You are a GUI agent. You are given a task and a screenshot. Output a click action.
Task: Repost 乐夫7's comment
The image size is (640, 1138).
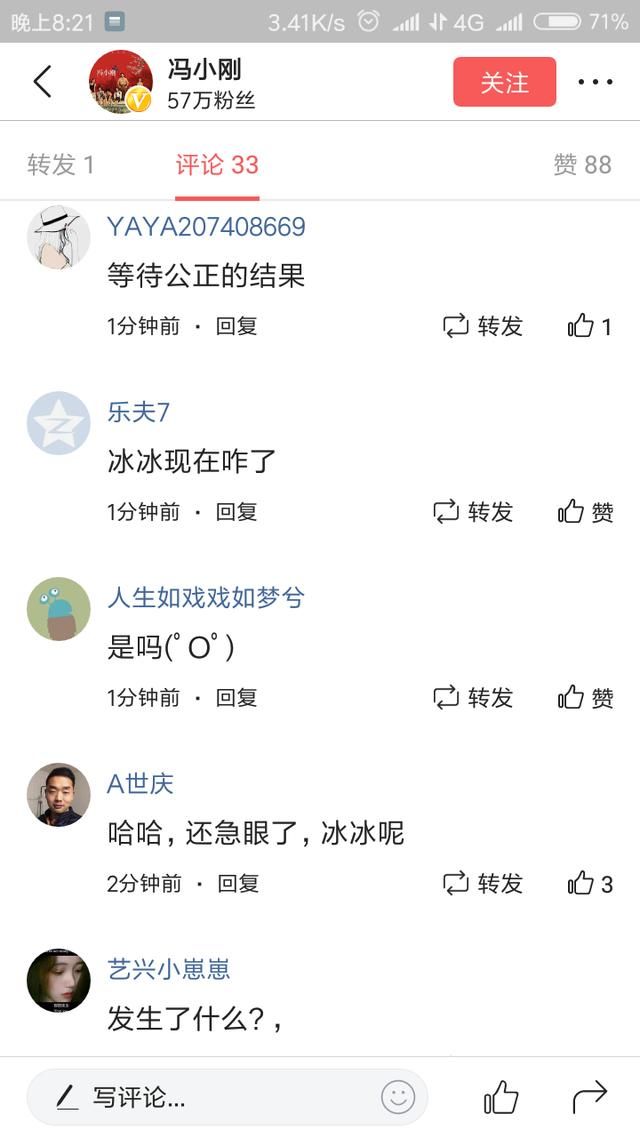473,512
